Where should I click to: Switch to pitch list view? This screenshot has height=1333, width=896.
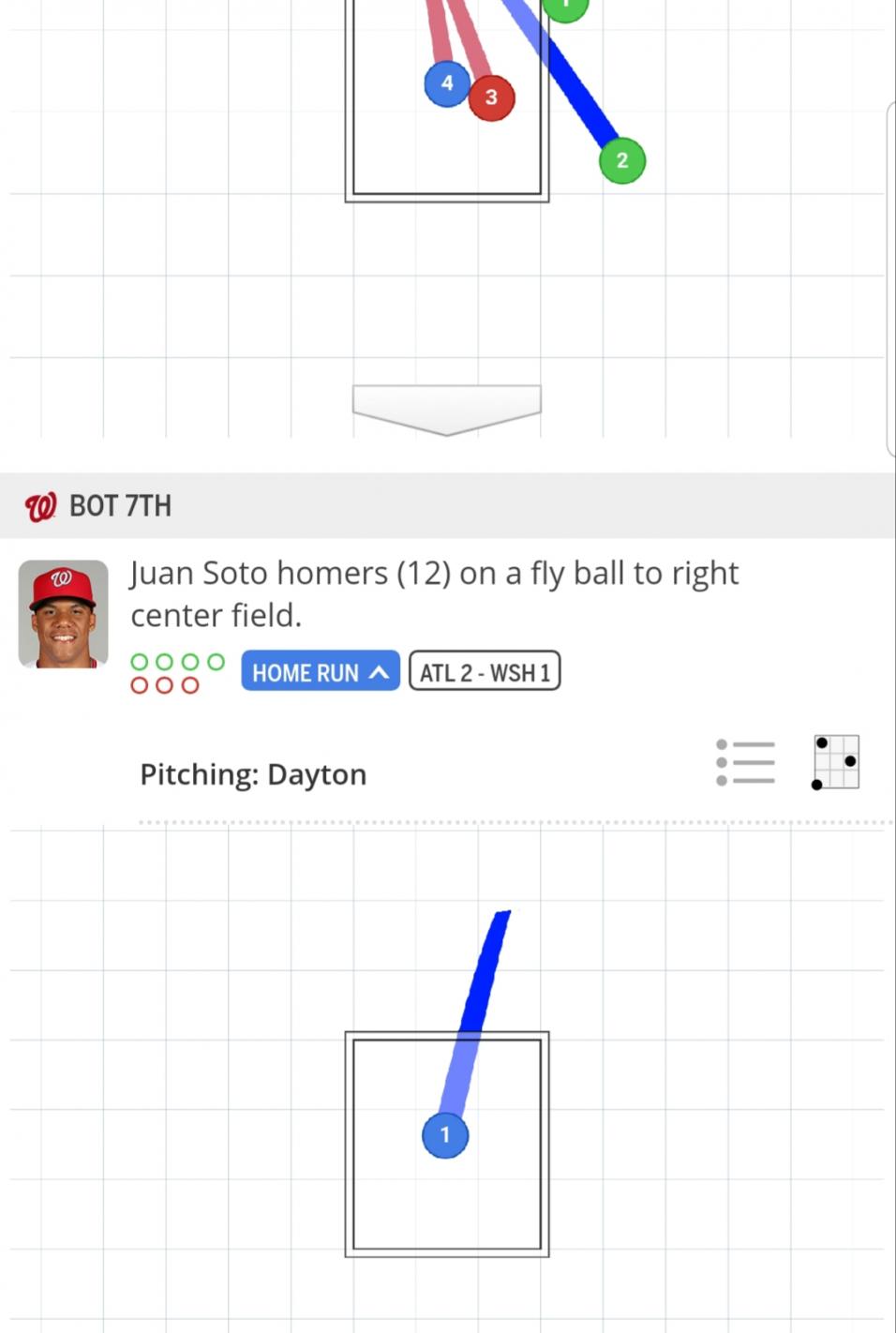click(745, 762)
